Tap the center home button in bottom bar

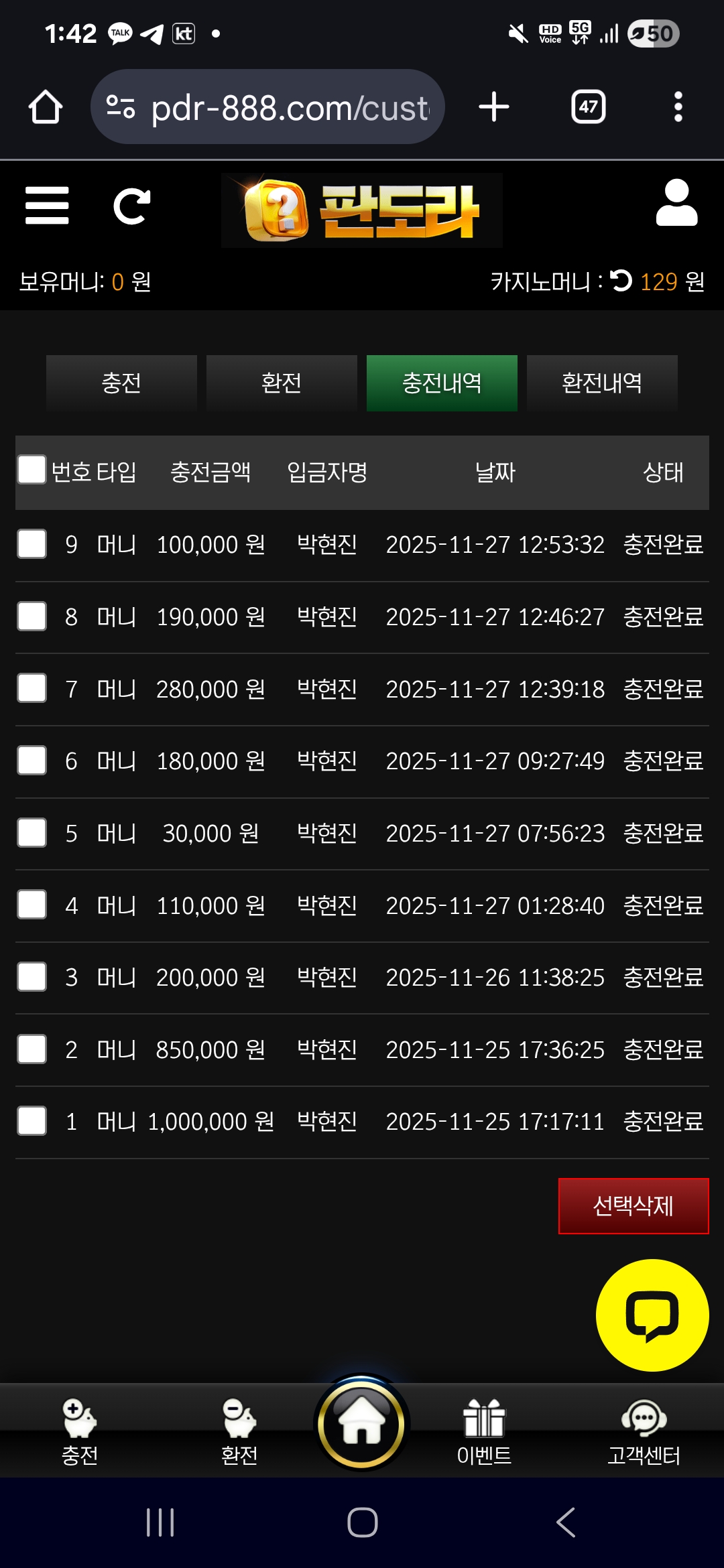(x=362, y=1423)
